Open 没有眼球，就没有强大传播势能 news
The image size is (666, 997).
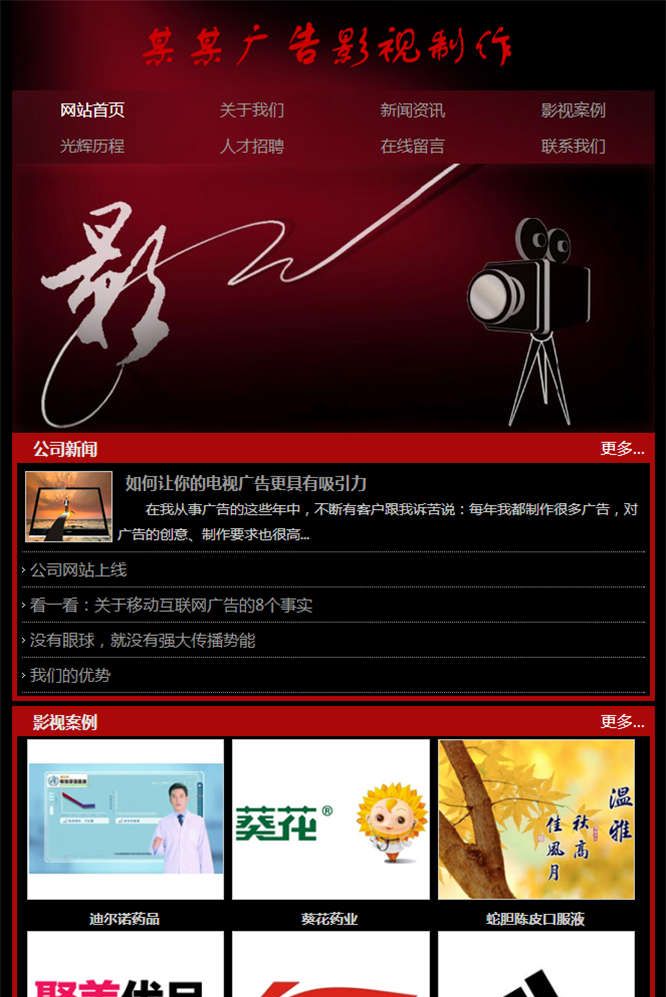[x=142, y=640]
